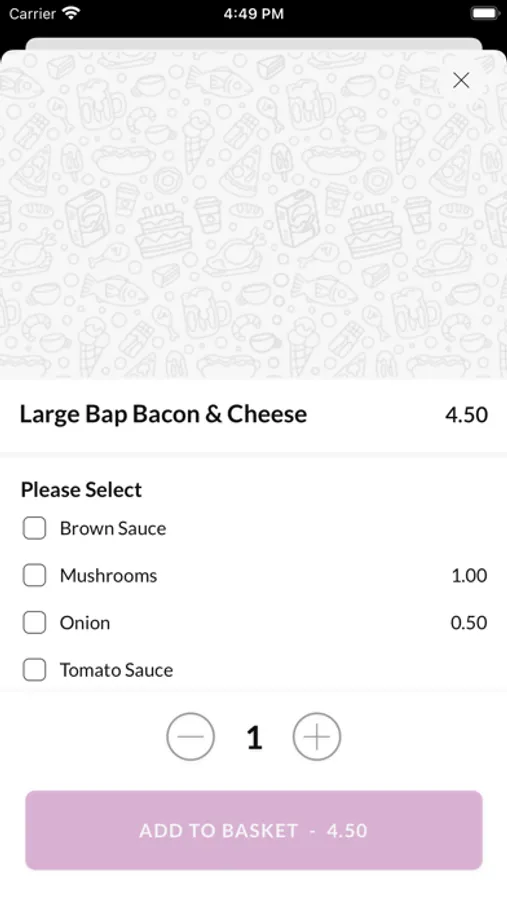Add Mushrooms as an extra
The width and height of the screenshot is (507, 900).
34,575
